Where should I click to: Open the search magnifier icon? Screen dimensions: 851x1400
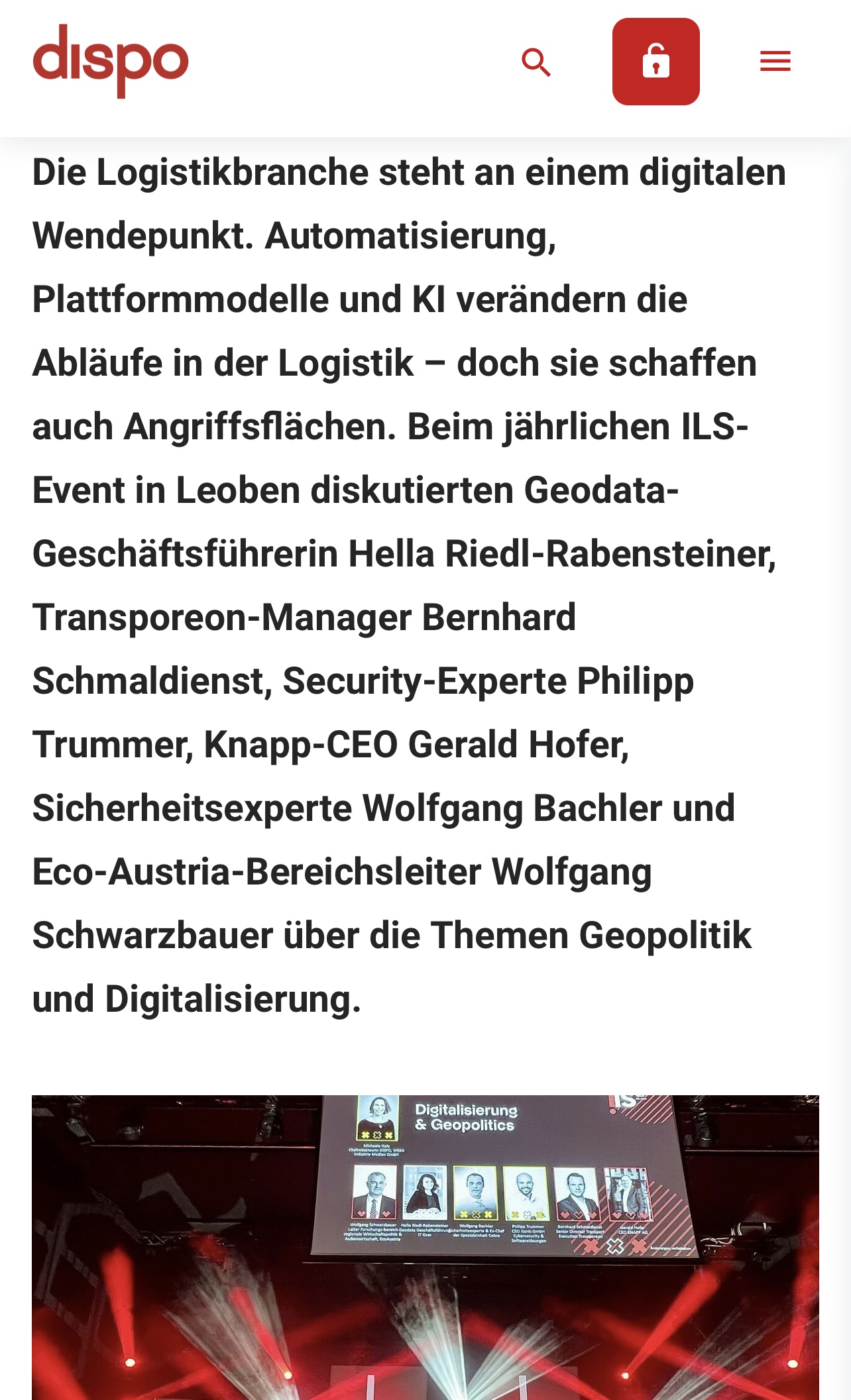(x=536, y=62)
